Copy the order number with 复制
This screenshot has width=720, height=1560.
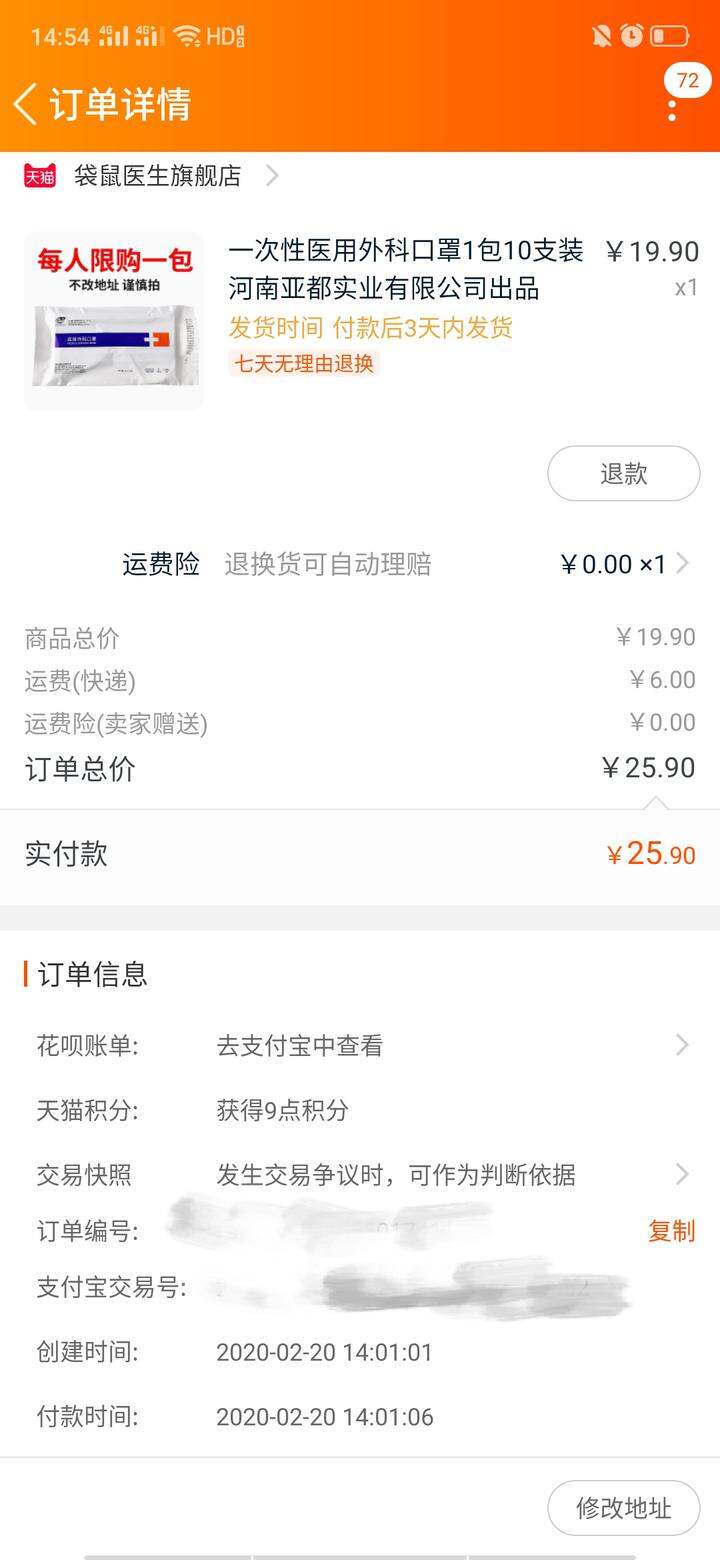[x=671, y=1231]
